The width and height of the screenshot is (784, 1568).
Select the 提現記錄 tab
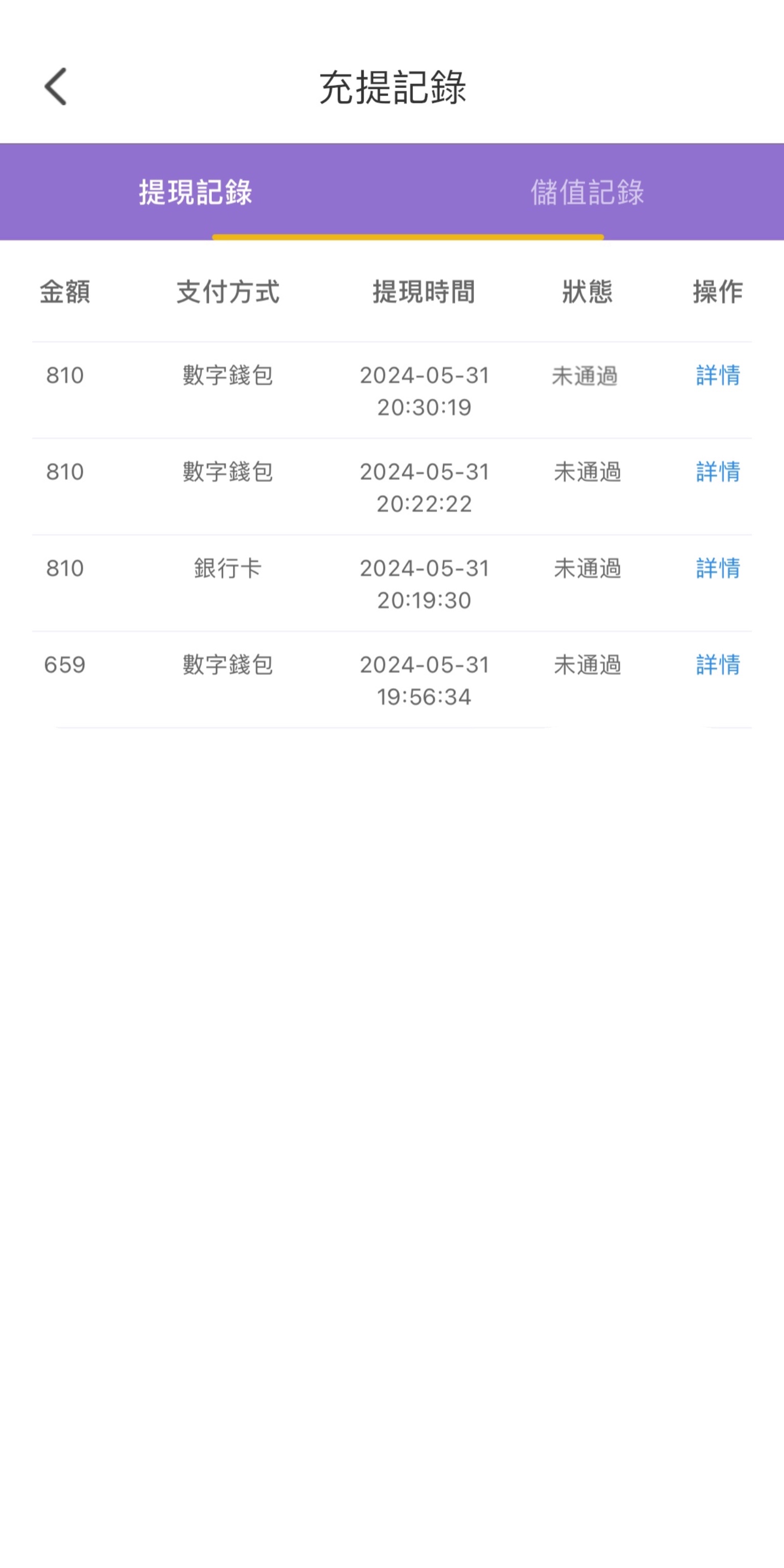195,192
